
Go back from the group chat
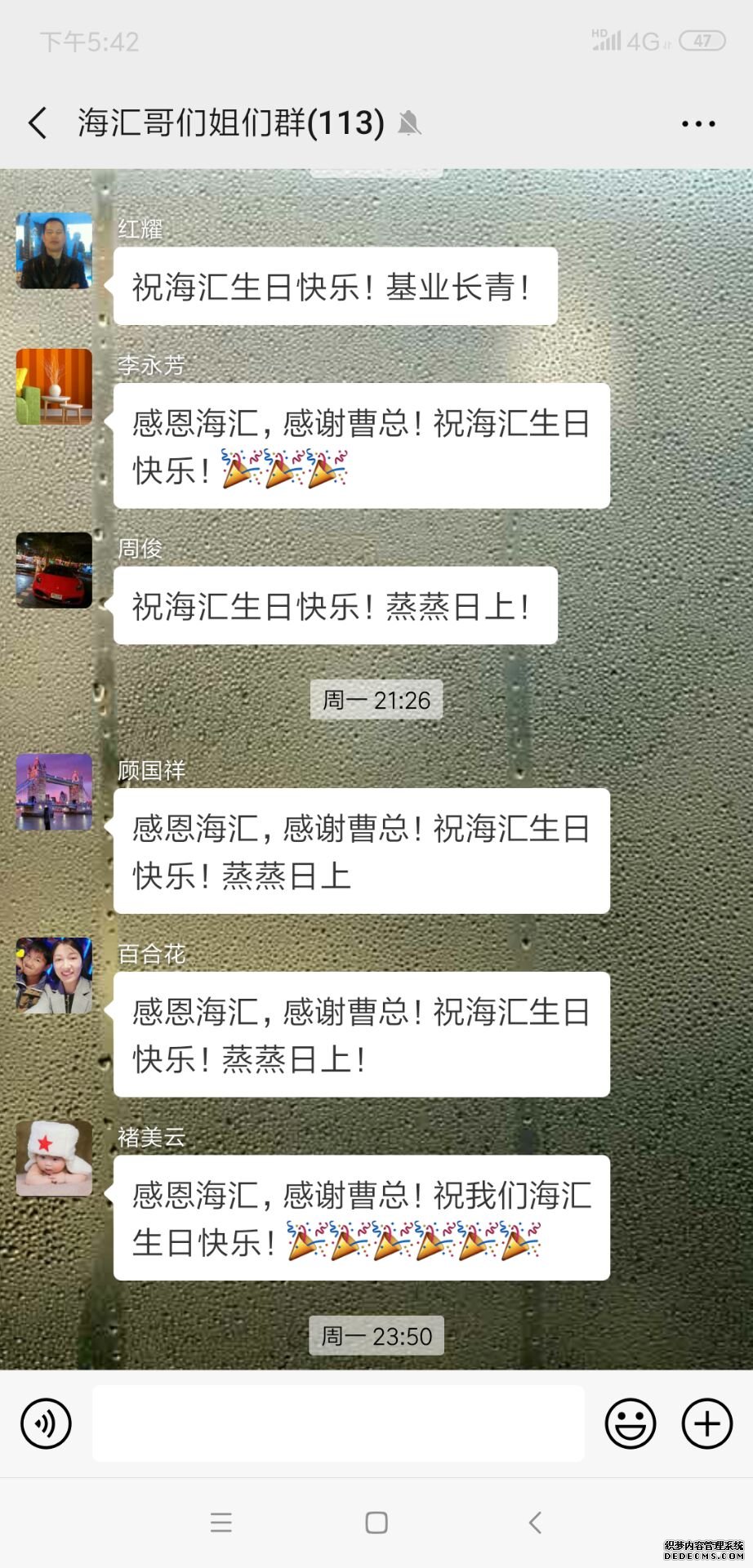pos(38,123)
